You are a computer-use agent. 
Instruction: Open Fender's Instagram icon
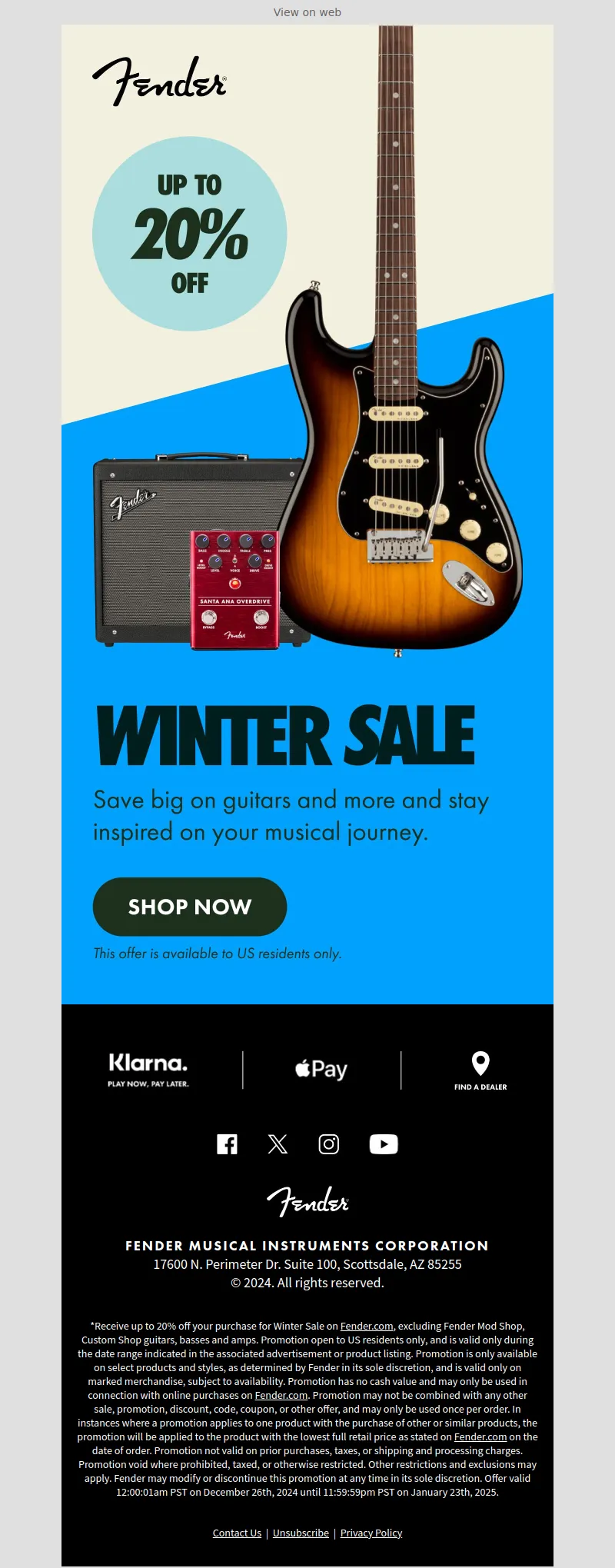coord(329,1144)
